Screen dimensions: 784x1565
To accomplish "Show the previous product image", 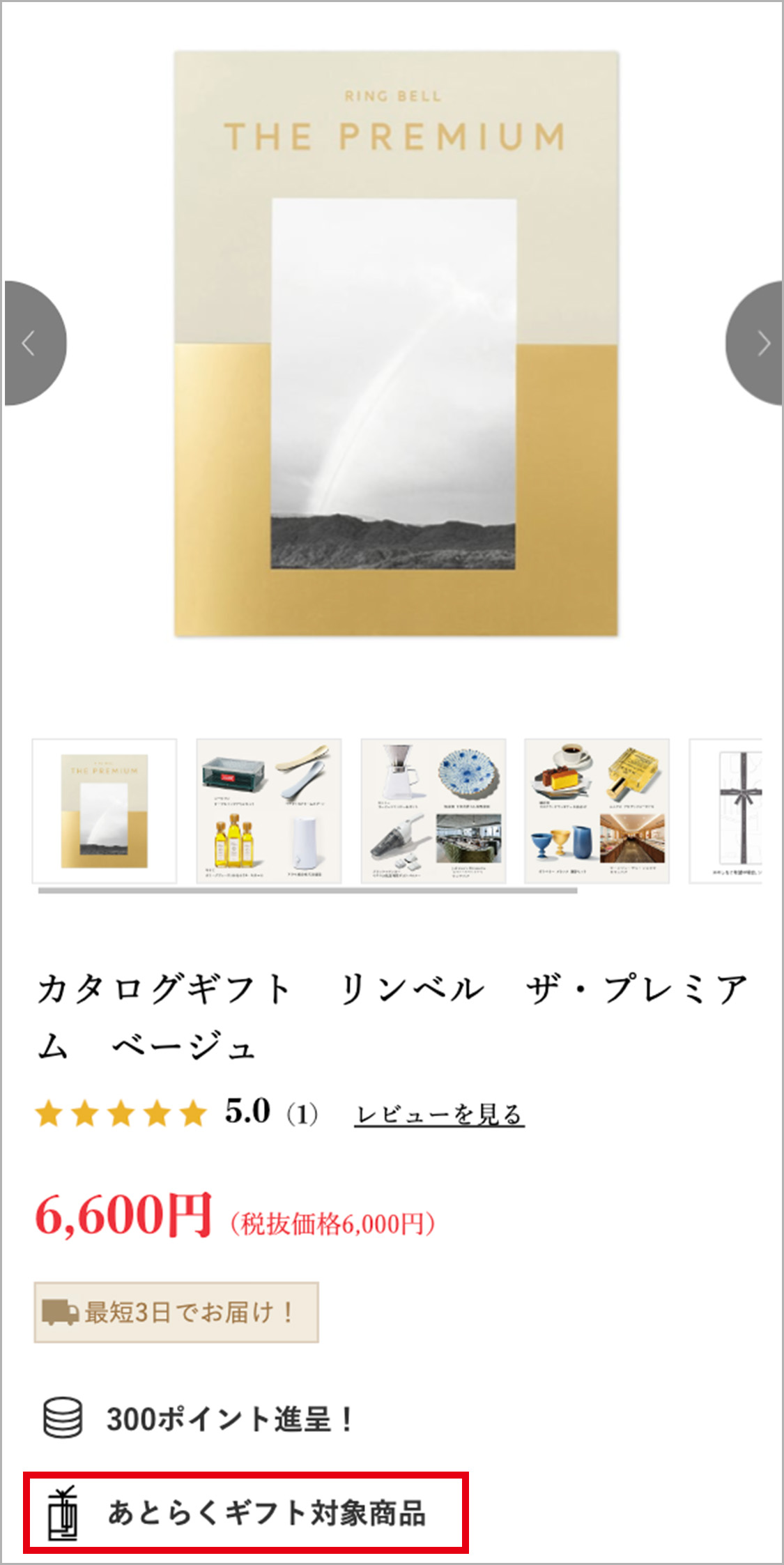I will click(x=31, y=343).
